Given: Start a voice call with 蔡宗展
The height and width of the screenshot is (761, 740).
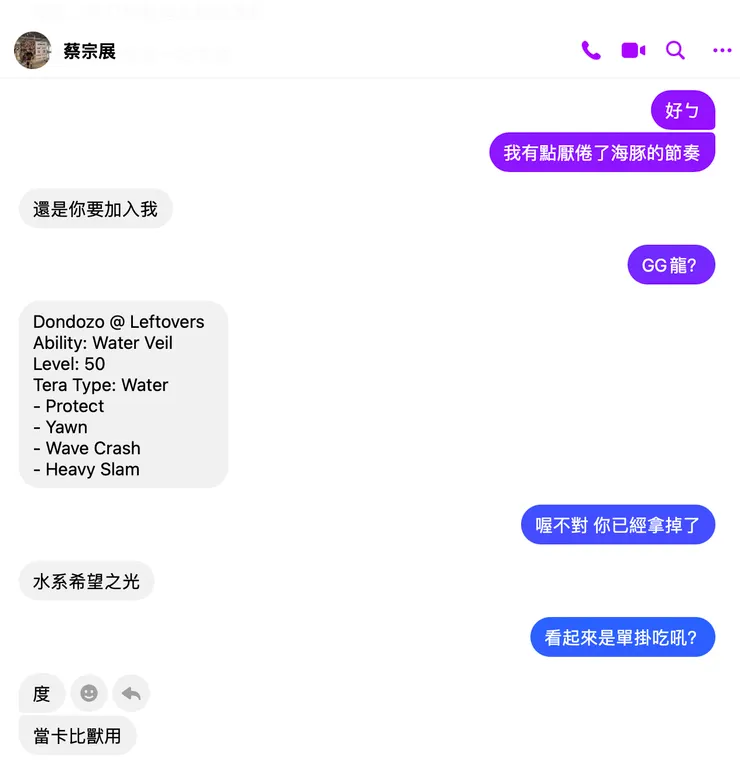Looking at the screenshot, I should pyautogui.click(x=591, y=50).
